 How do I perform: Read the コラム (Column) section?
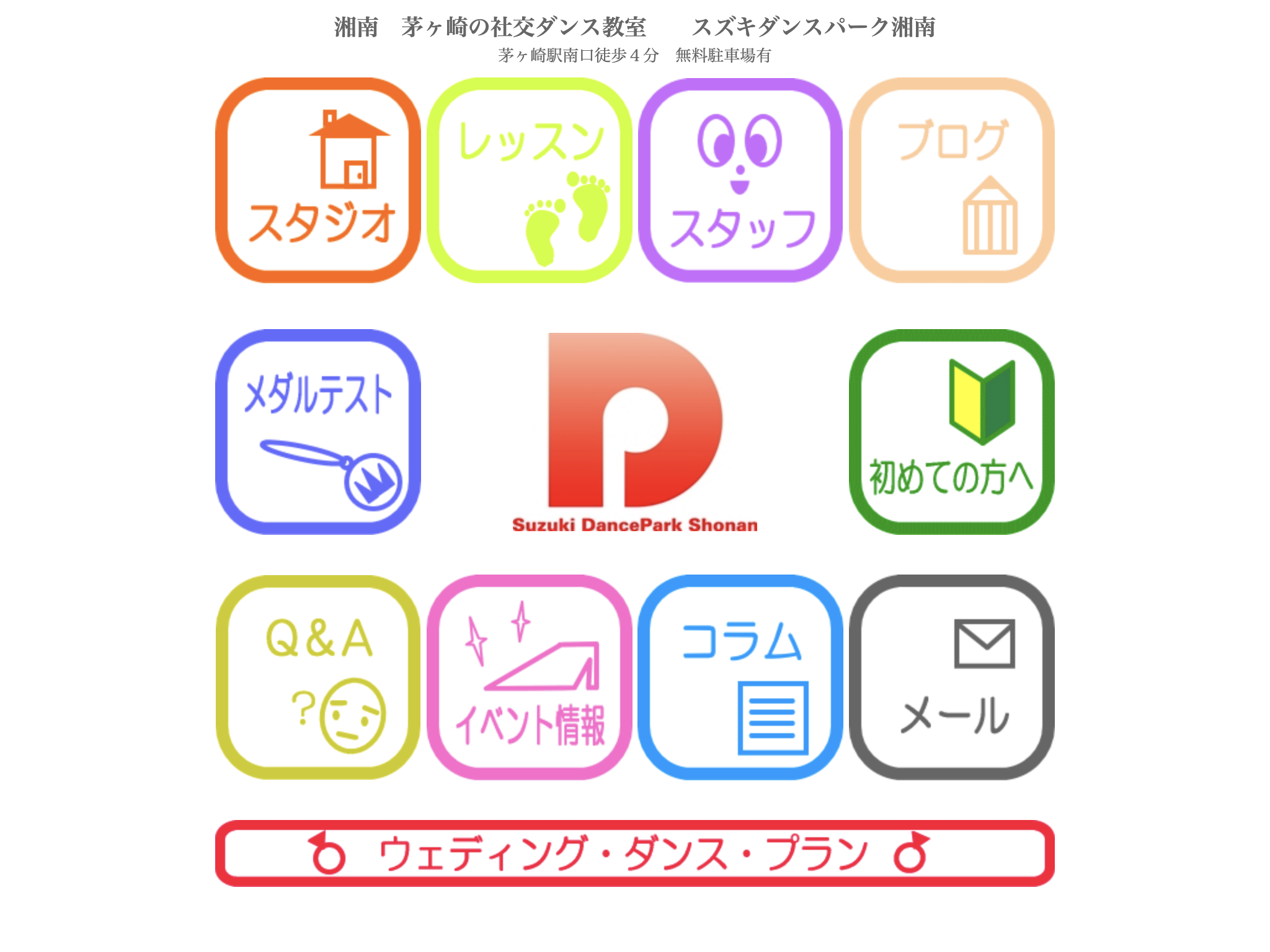click(740, 677)
